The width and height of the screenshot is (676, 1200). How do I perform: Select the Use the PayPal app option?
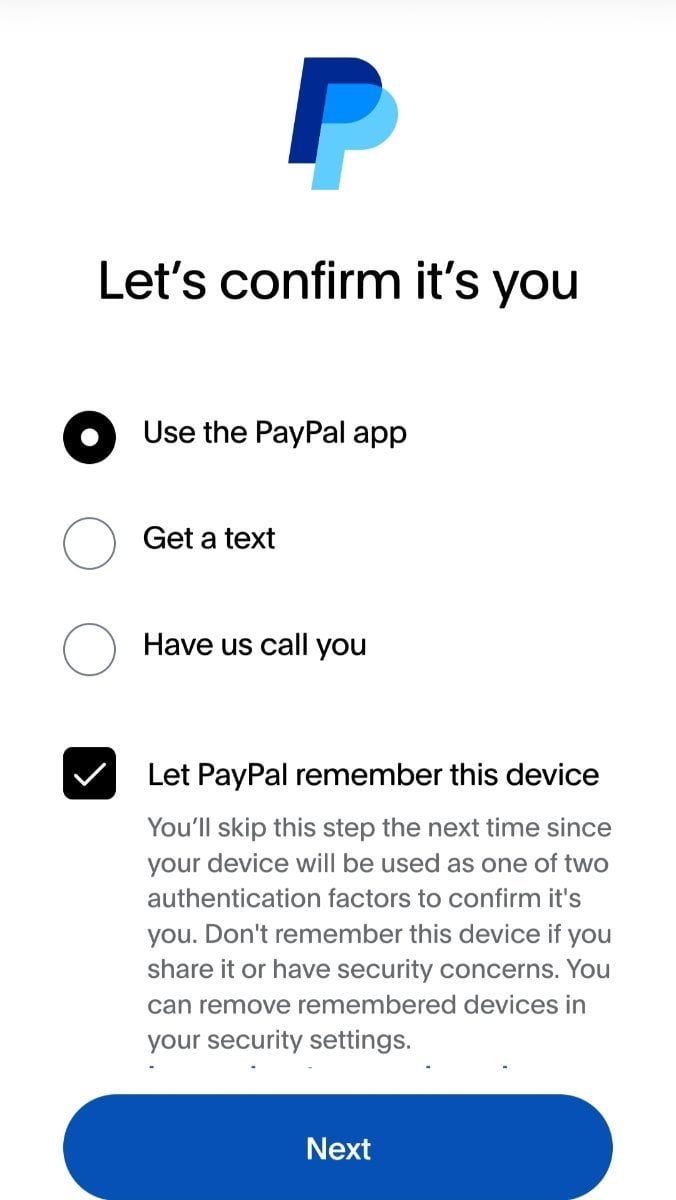click(89, 437)
